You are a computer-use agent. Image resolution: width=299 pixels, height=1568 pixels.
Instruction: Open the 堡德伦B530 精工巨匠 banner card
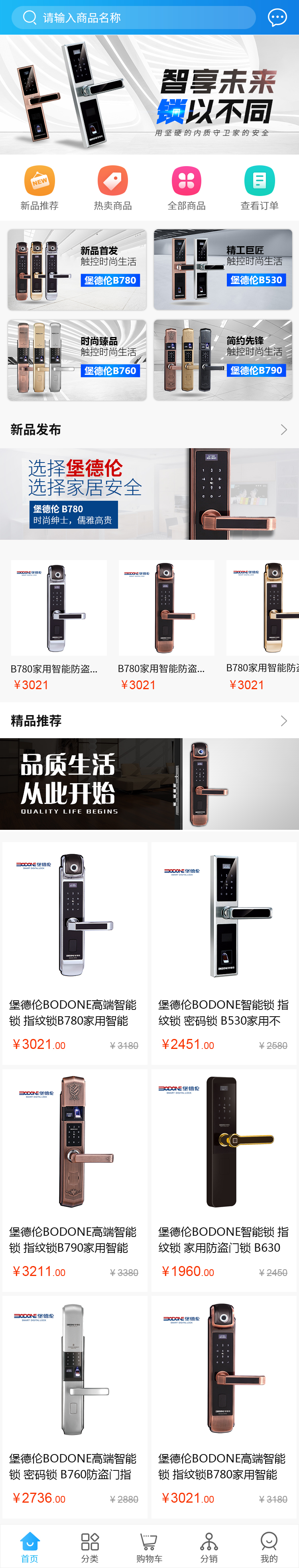(223, 270)
